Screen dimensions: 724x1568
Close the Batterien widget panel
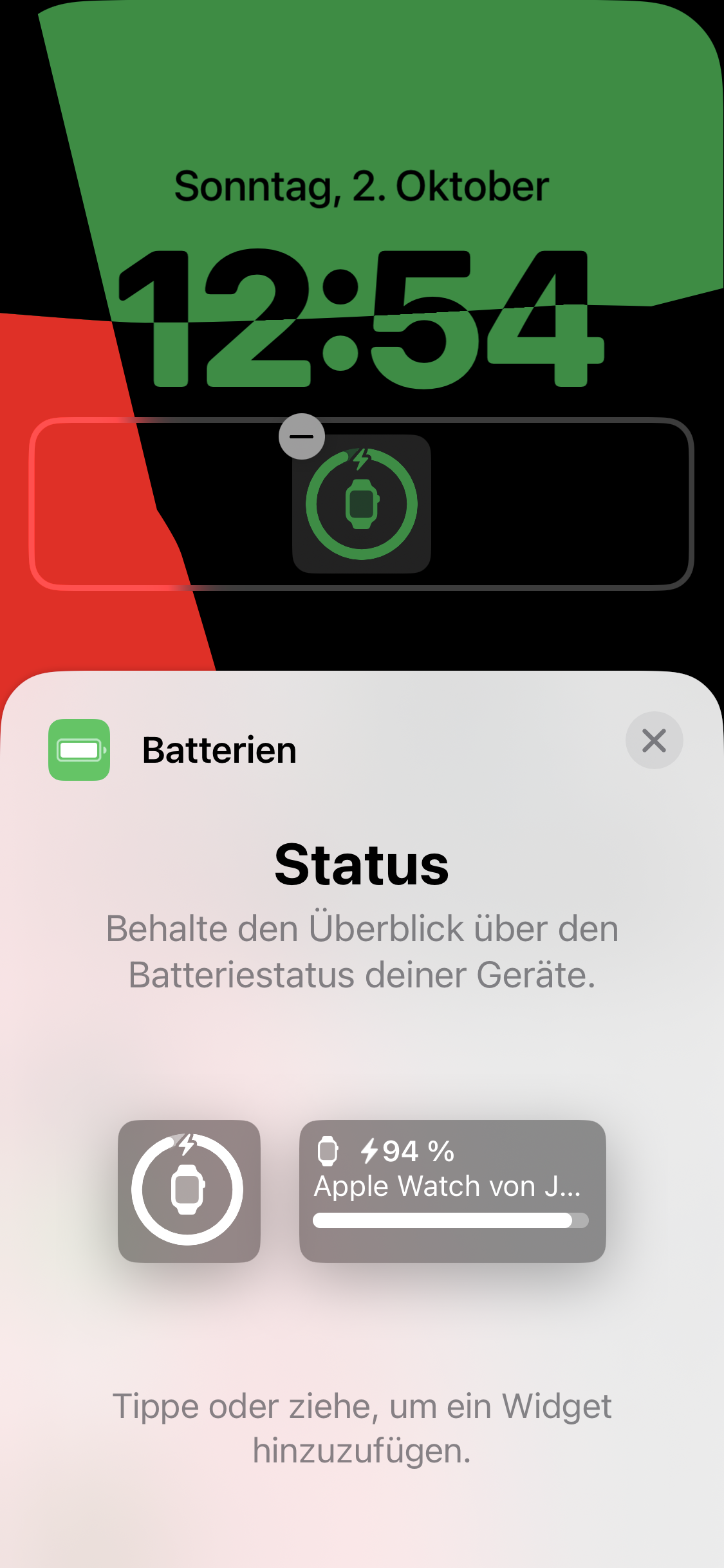pos(654,740)
